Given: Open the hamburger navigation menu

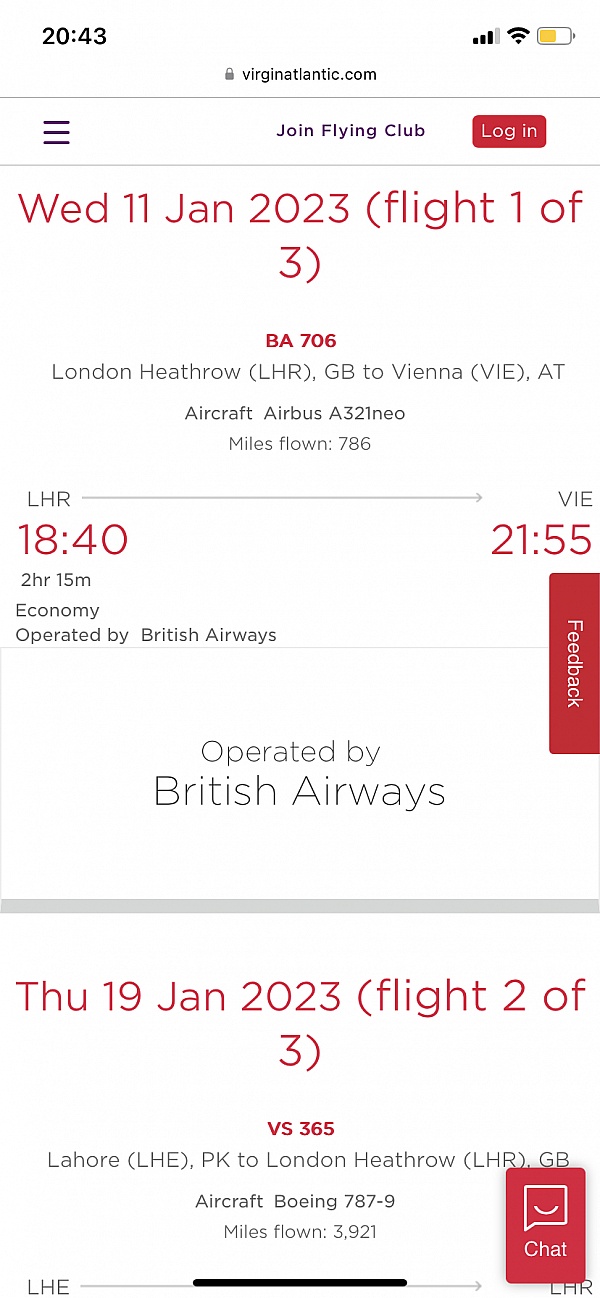Looking at the screenshot, I should (56, 132).
